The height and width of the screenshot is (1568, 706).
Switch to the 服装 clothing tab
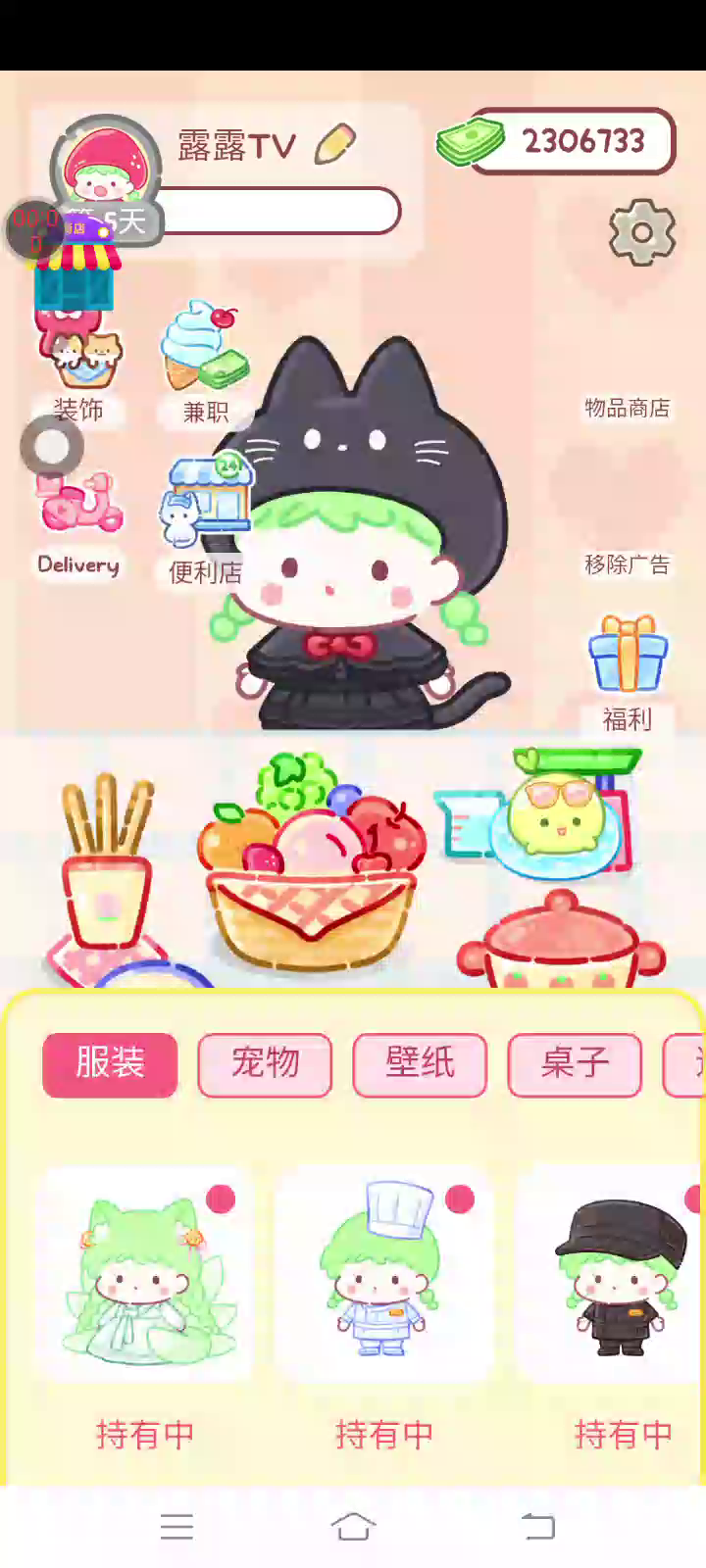pos(110,1064)
